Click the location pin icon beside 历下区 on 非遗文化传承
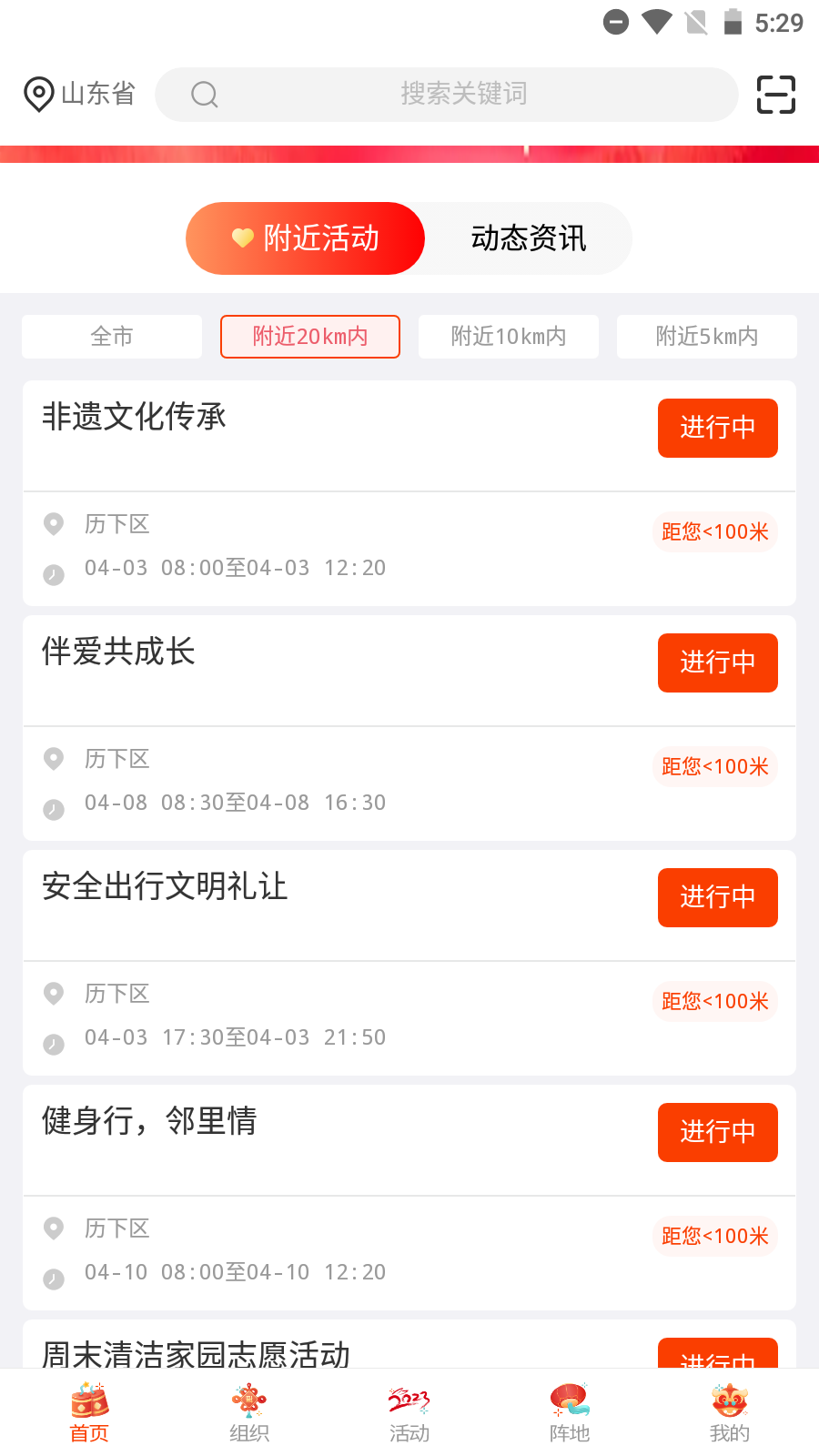819x1456 pixels. tap(53, 524)
